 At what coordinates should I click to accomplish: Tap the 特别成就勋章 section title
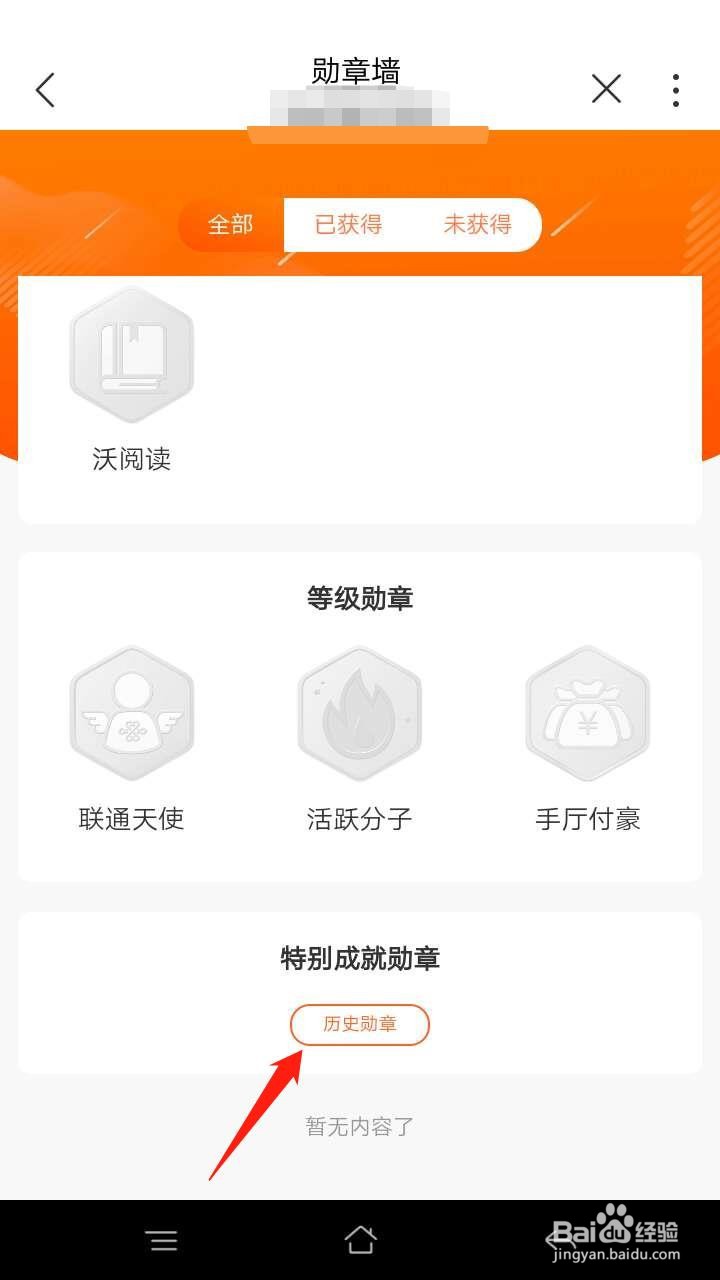(359, 957)
